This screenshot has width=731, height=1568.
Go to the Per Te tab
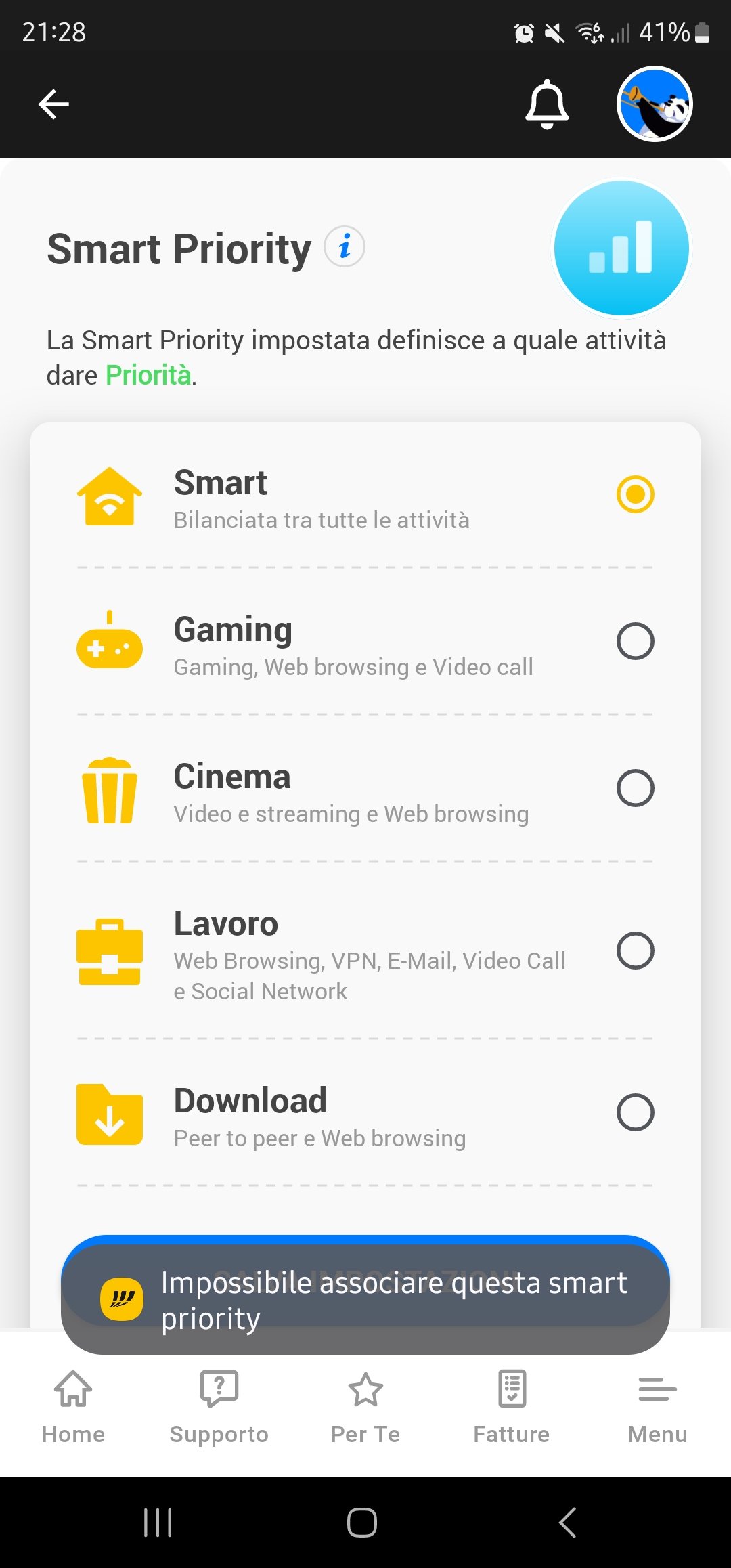pyautogui.click(x=365, y=1407)
